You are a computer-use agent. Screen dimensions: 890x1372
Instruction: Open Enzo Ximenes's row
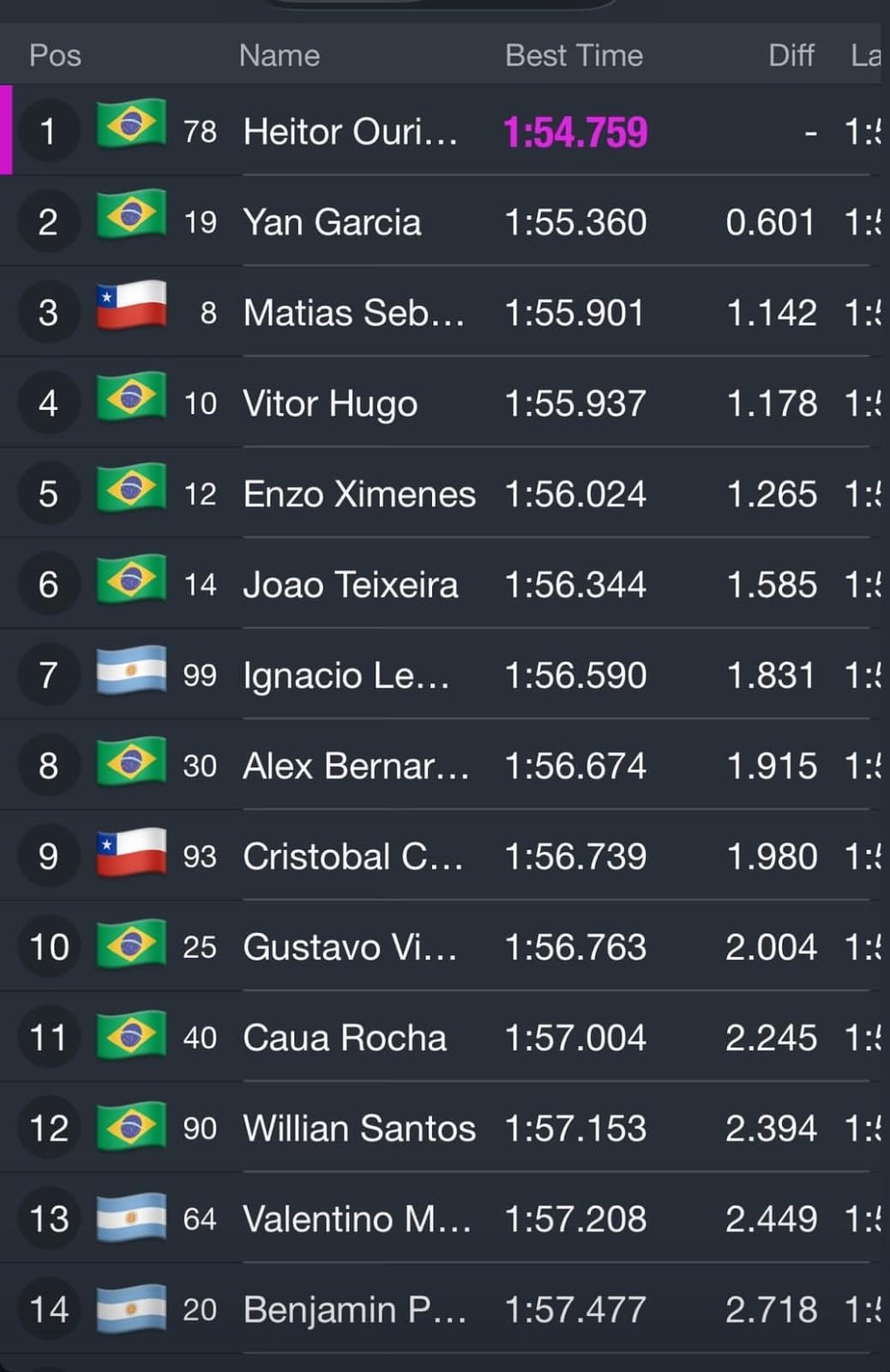point(445,493)
